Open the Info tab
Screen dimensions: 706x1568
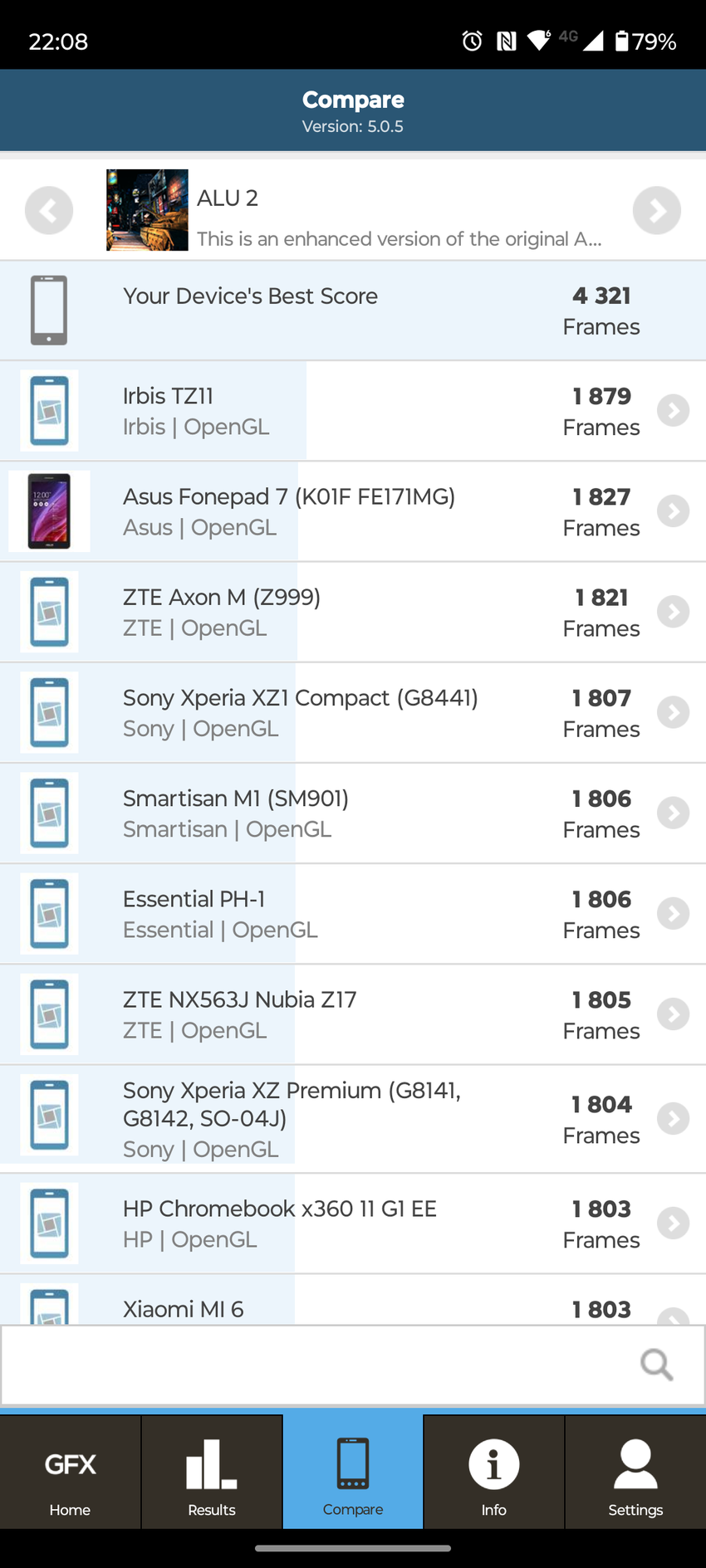click(493, 1472)
